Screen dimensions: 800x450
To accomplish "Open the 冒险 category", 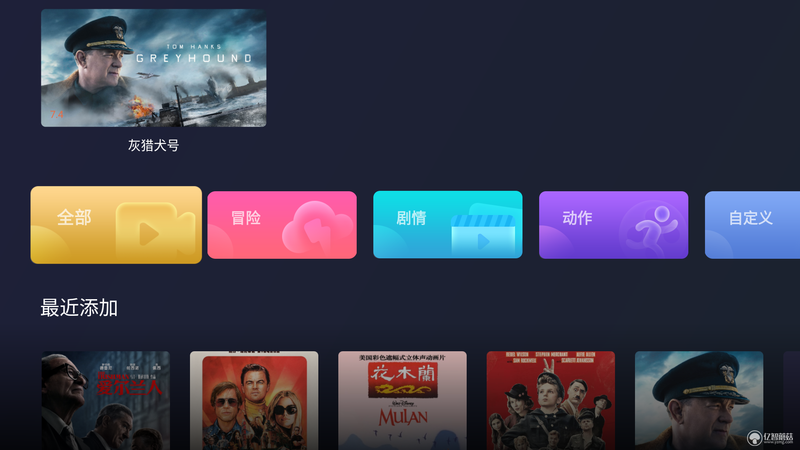I will click(282, 224).
